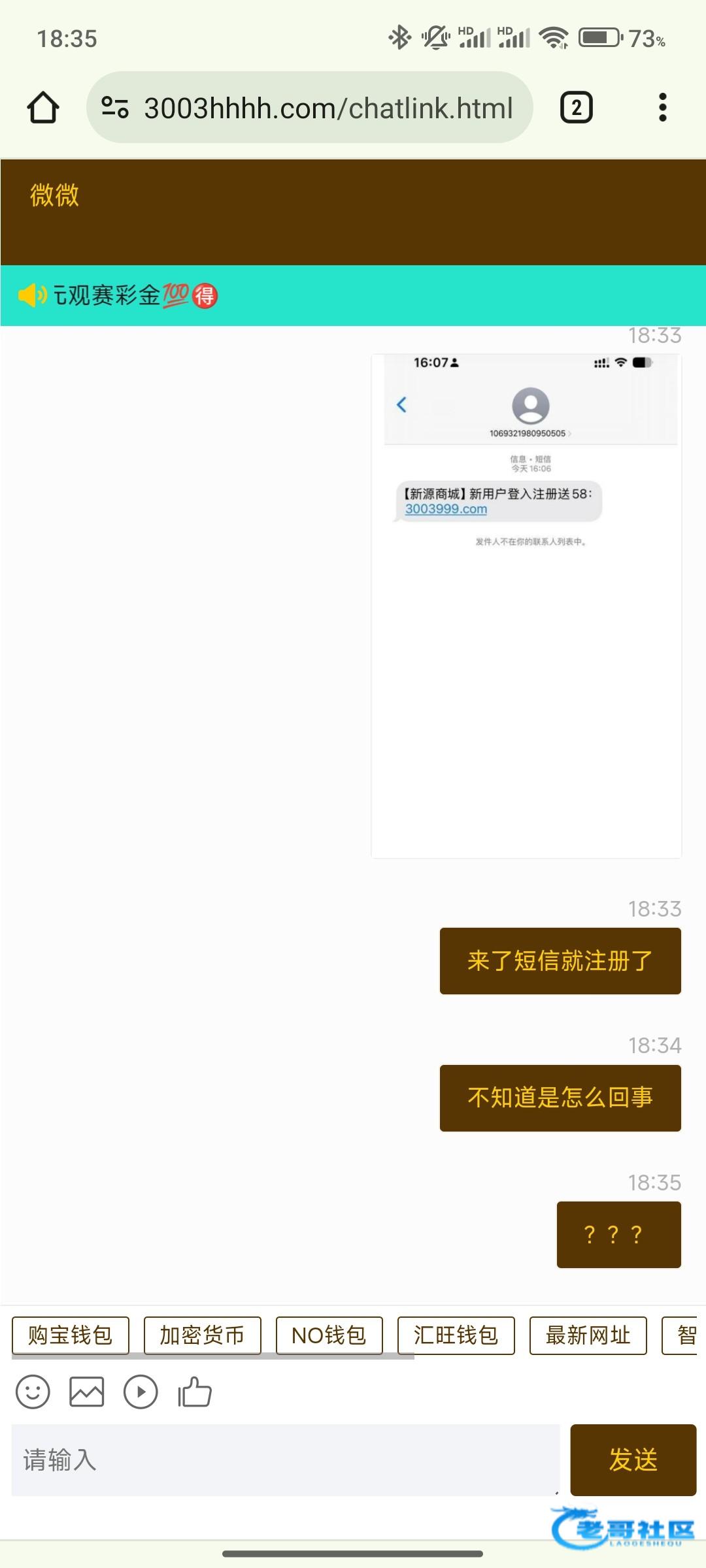Open the 最新网址 quick option
706x1568 pixels.
(588, 1335)
